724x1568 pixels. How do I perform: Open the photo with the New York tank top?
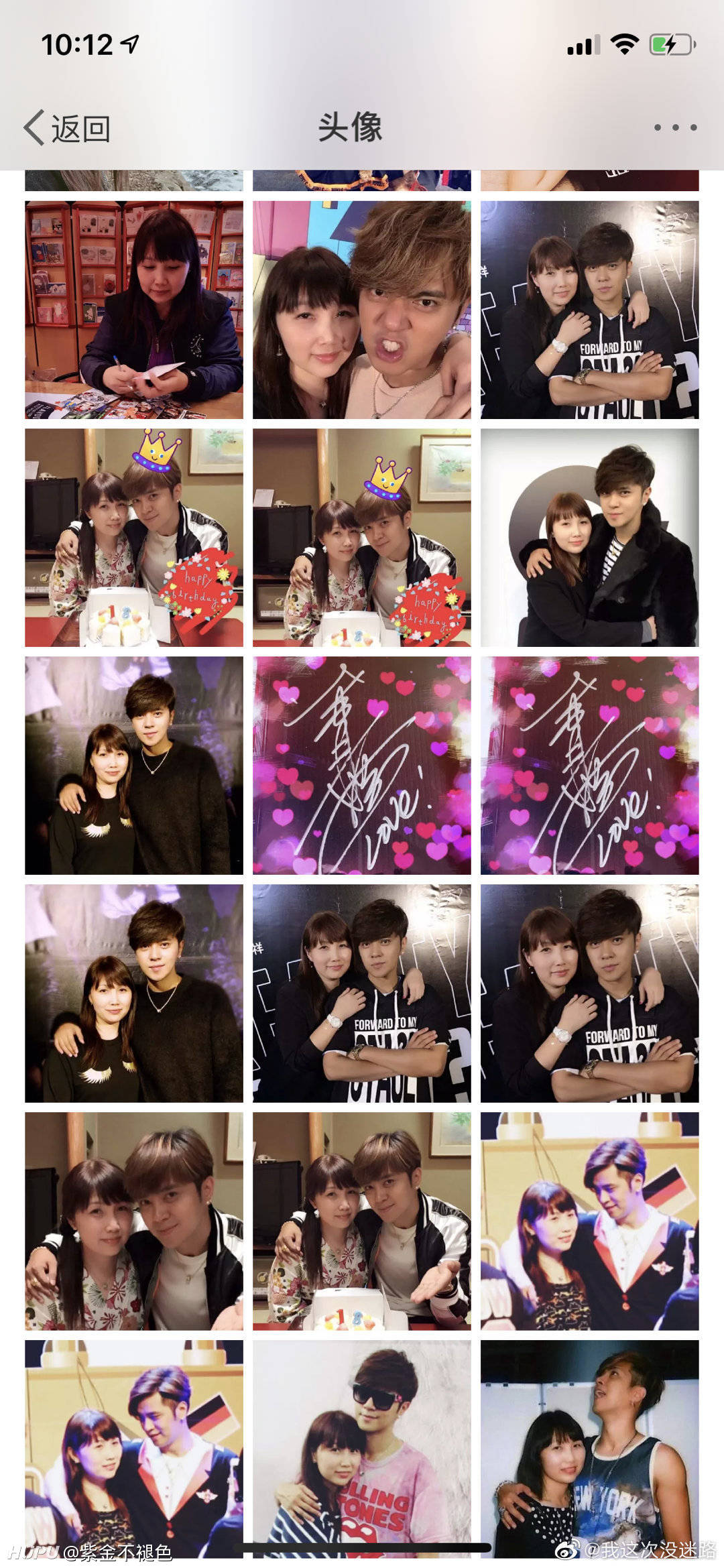(590, 1449)
